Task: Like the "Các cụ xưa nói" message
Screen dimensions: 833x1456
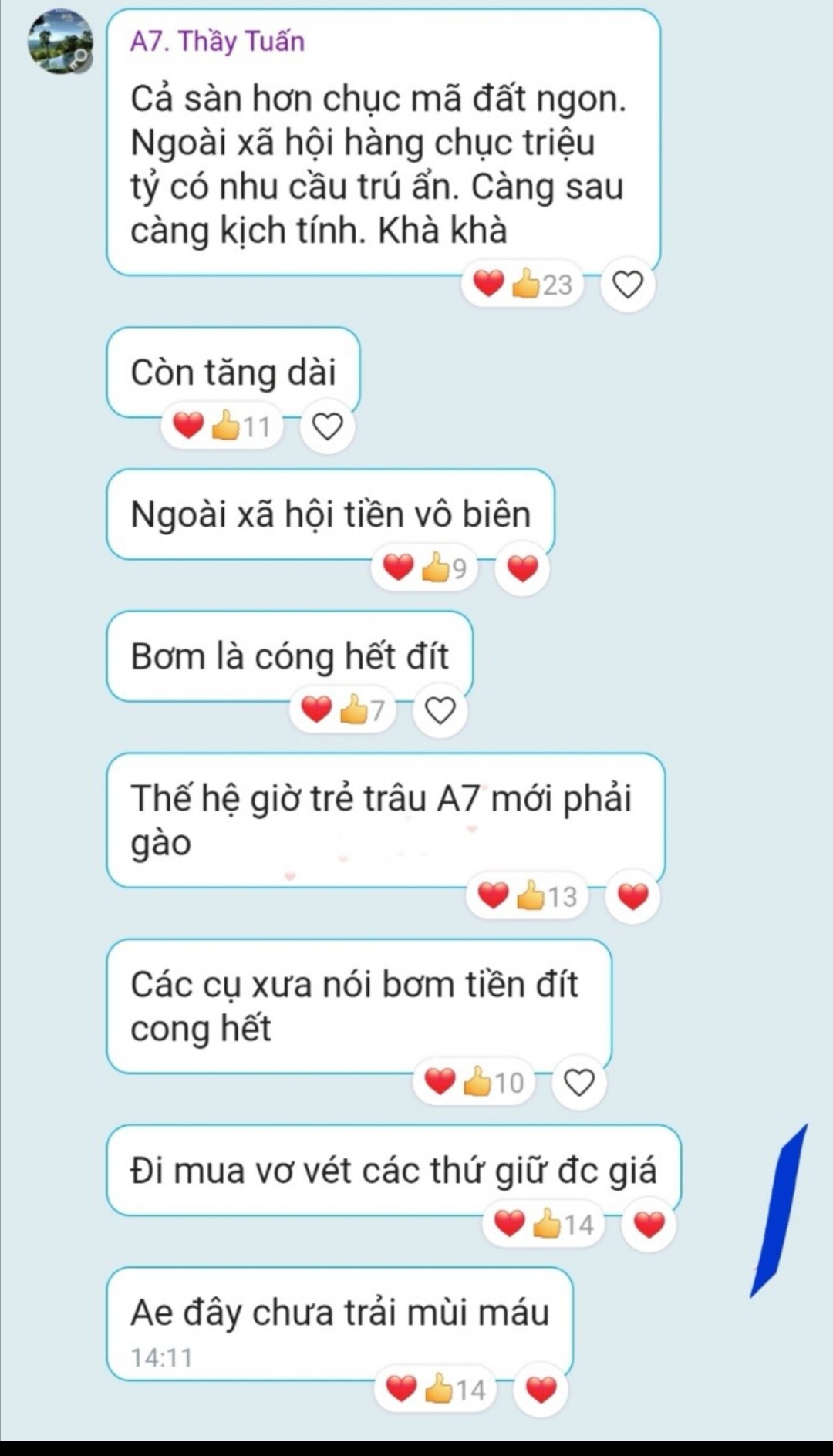Action: coord(579,1083)
